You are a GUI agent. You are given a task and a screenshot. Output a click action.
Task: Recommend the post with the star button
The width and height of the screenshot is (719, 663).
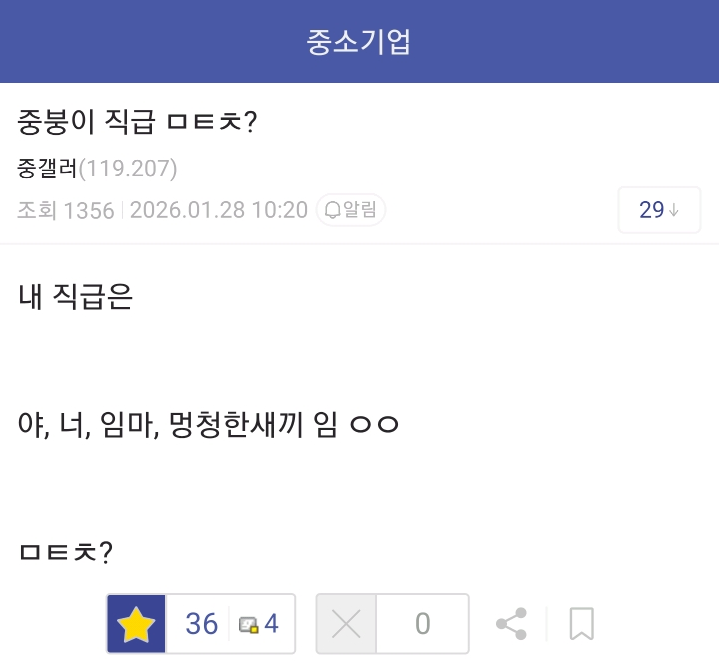tap(137, 625)
